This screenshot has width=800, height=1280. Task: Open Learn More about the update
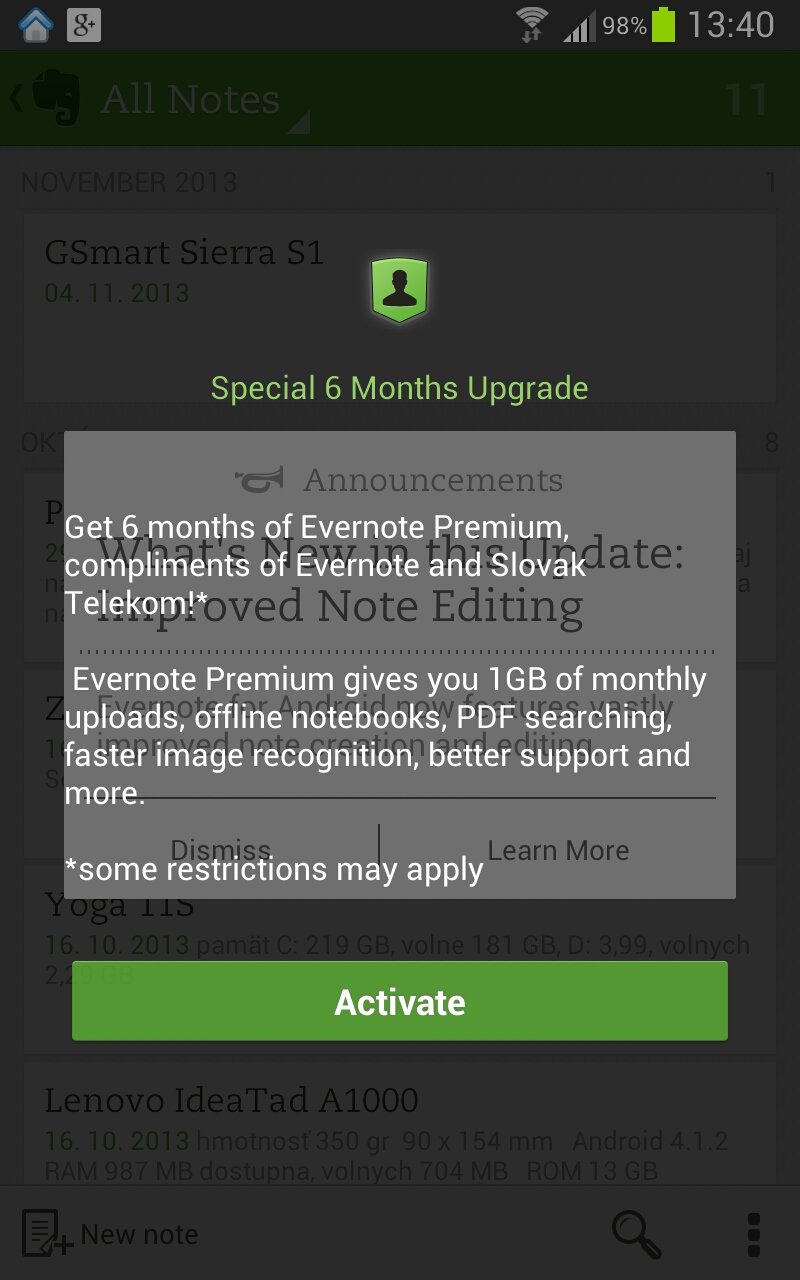coord(558,850)
